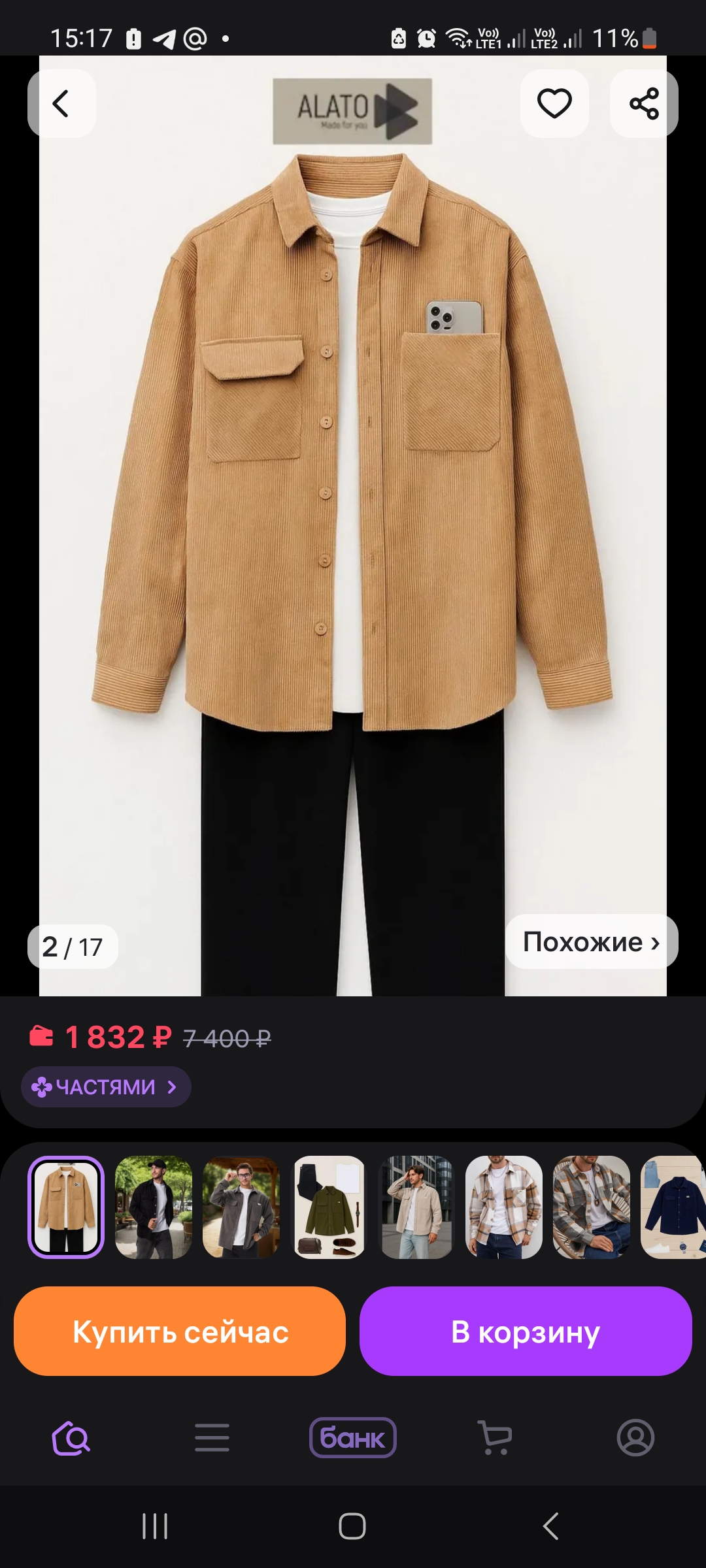This screenshot has height=1568, width=706.
Task: Add the item with В корзину
Action: click(526, 1331)
